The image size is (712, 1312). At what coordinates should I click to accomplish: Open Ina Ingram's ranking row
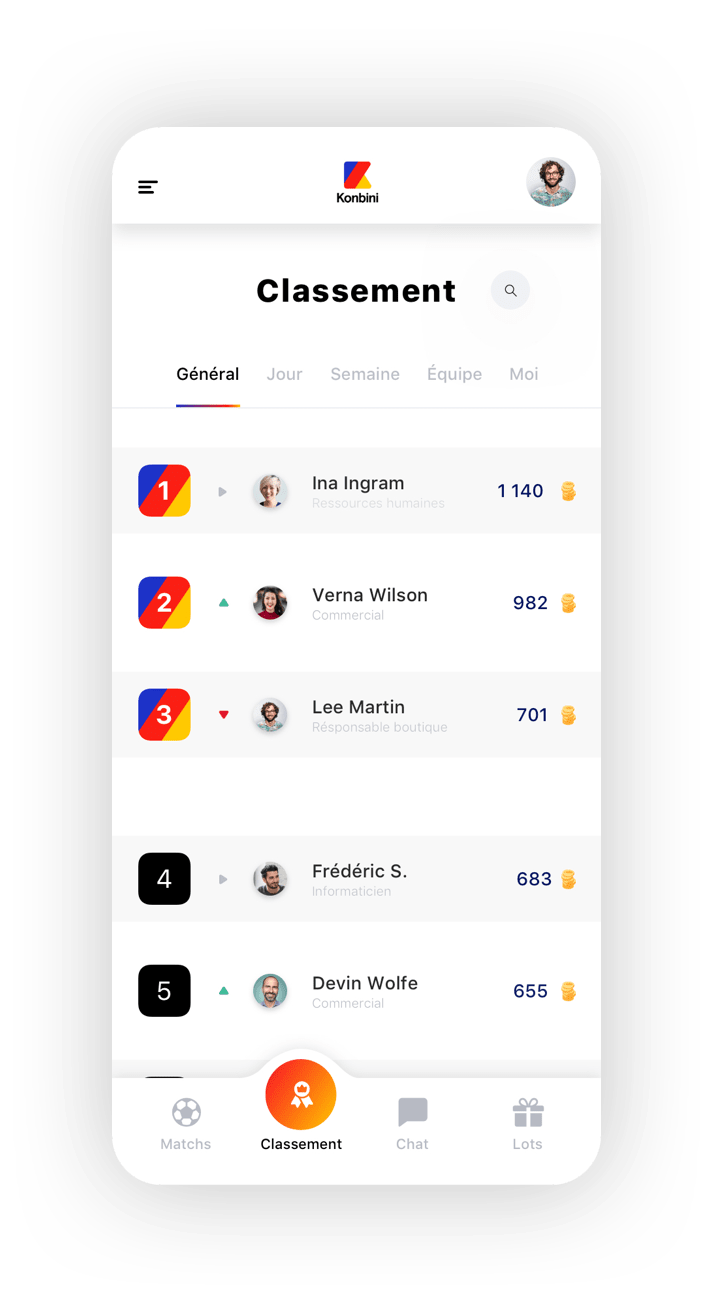tap(357, 491)
